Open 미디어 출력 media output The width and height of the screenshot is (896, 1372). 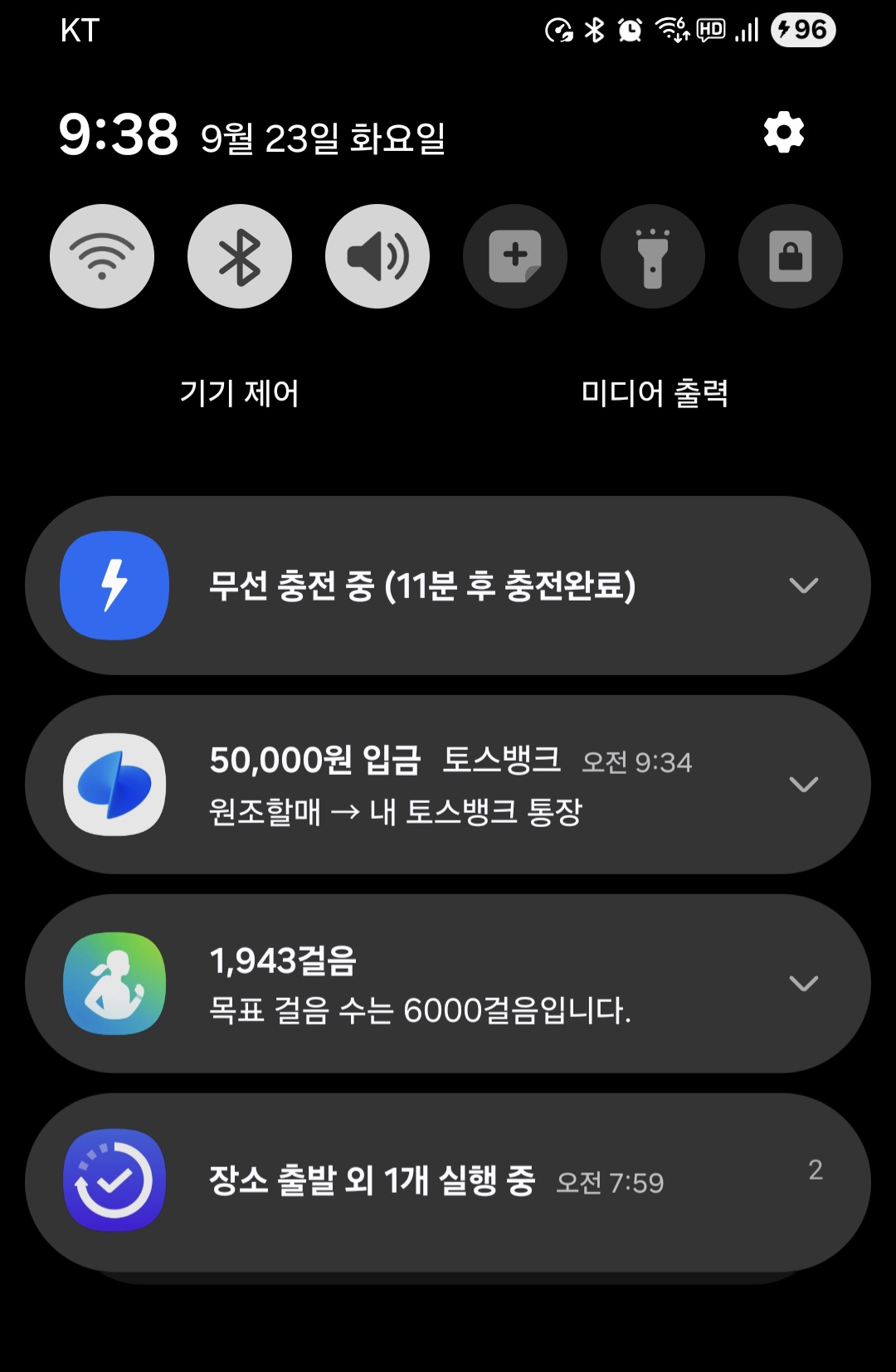coord(655,392)
